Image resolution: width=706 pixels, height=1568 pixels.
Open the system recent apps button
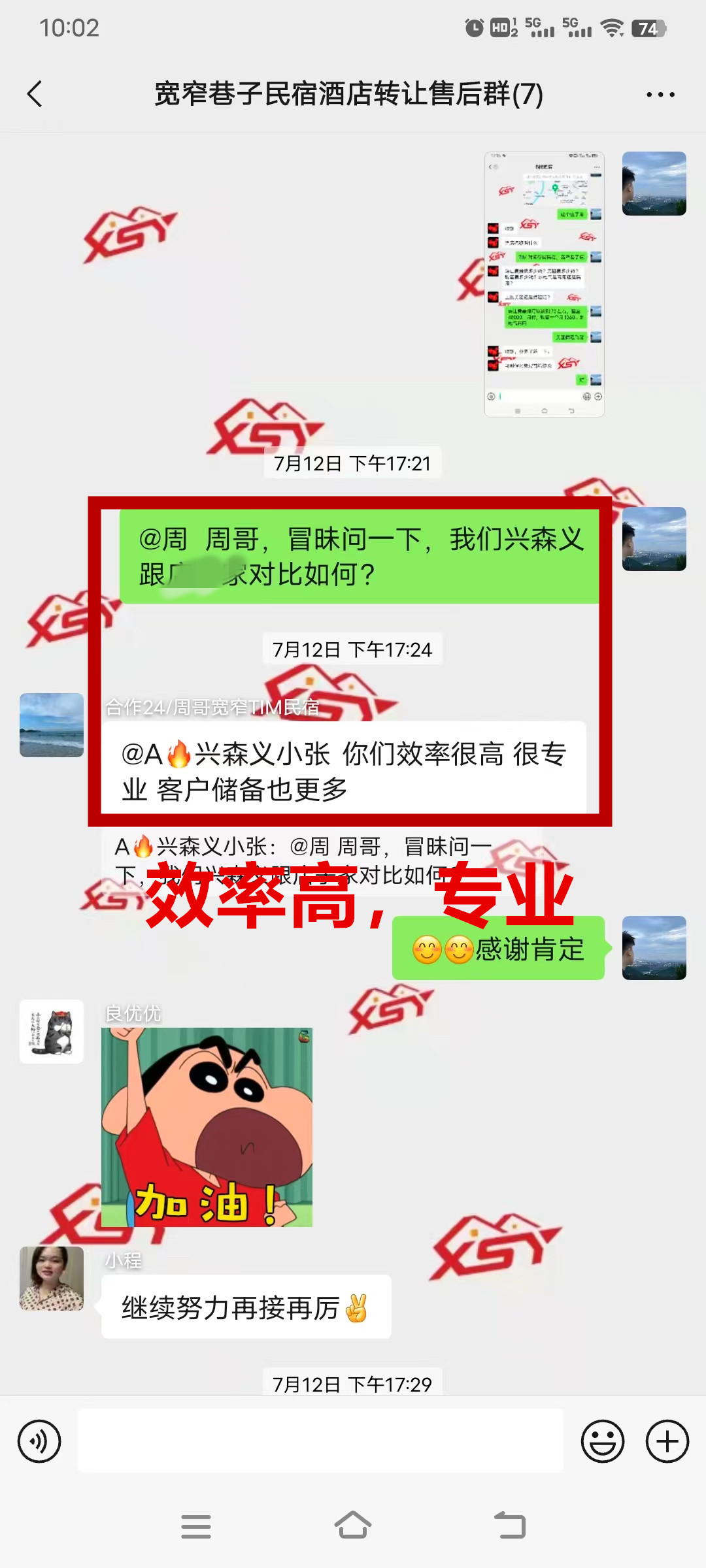click(195, 1526)
